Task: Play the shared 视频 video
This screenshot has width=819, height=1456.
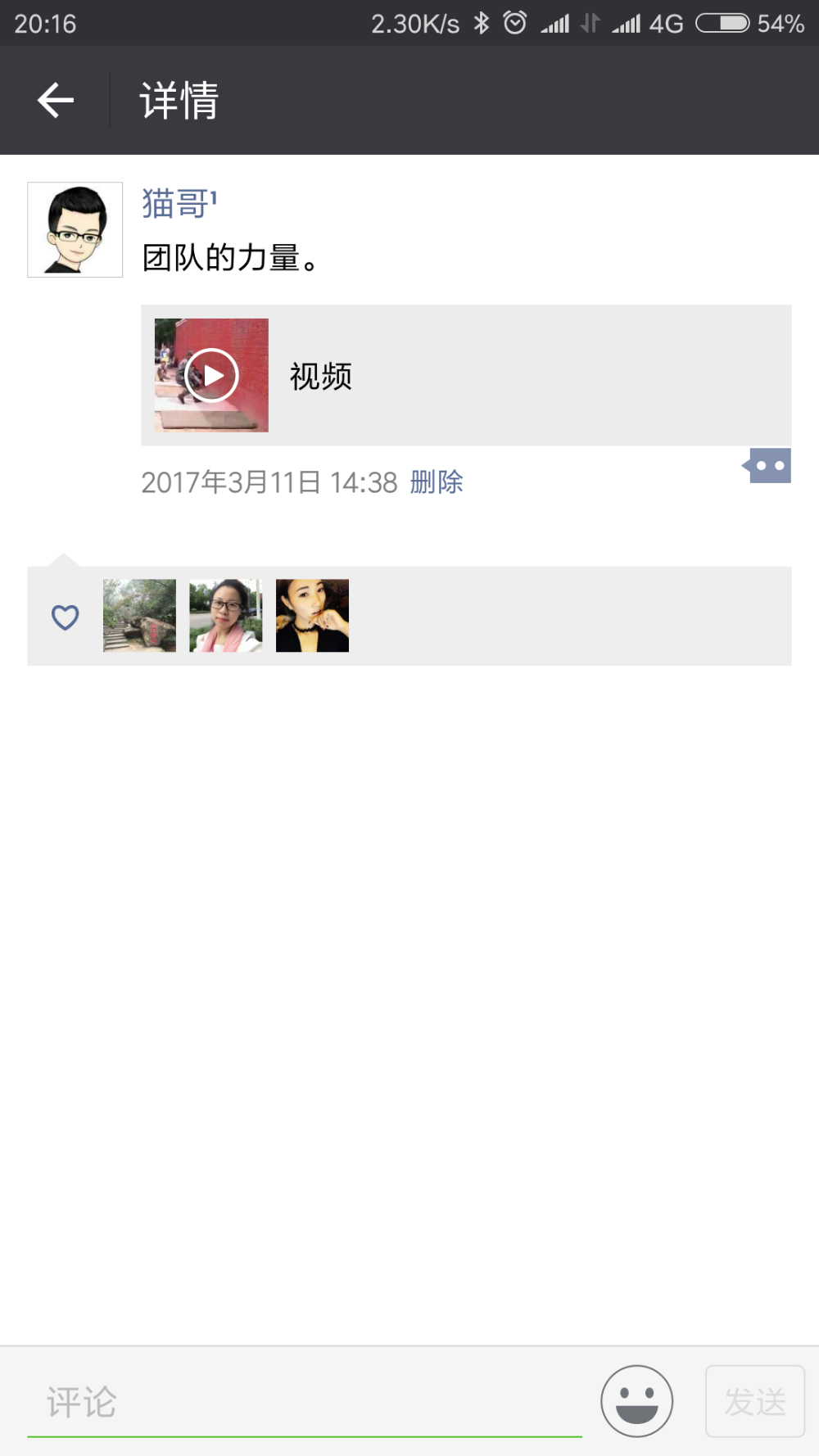Action: point(211,375)
